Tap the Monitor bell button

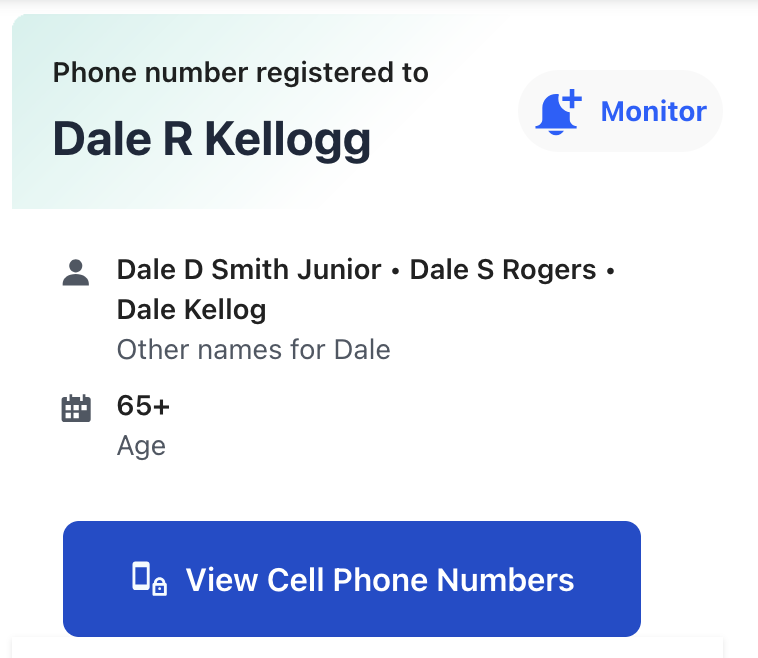[x=620, y=111]
